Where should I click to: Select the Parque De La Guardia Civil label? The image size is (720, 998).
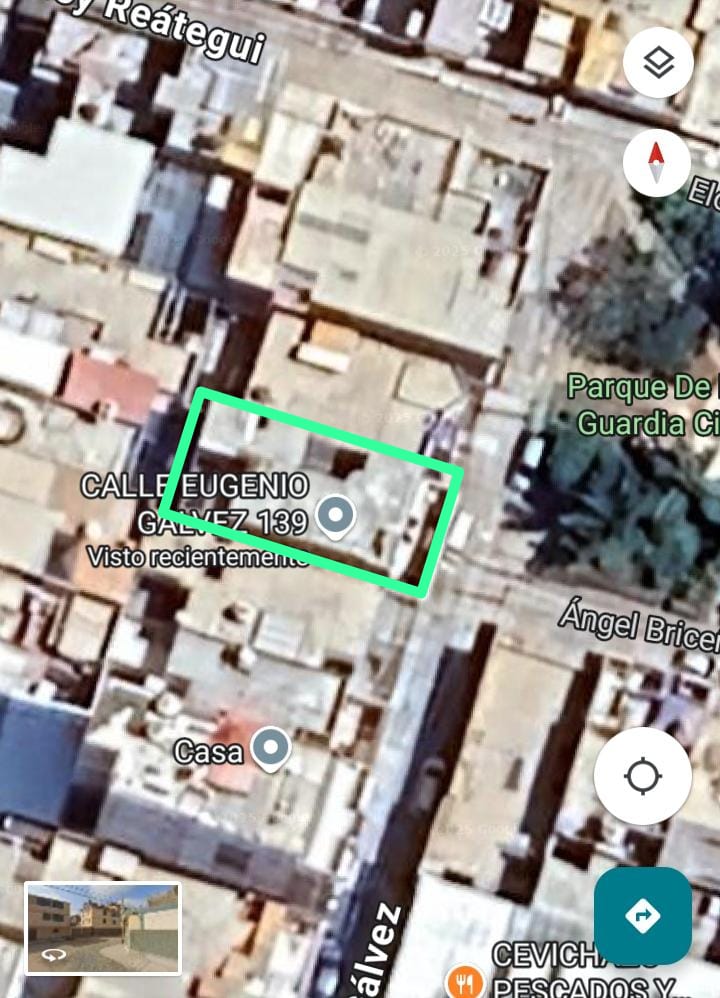[x=642, y=403]
